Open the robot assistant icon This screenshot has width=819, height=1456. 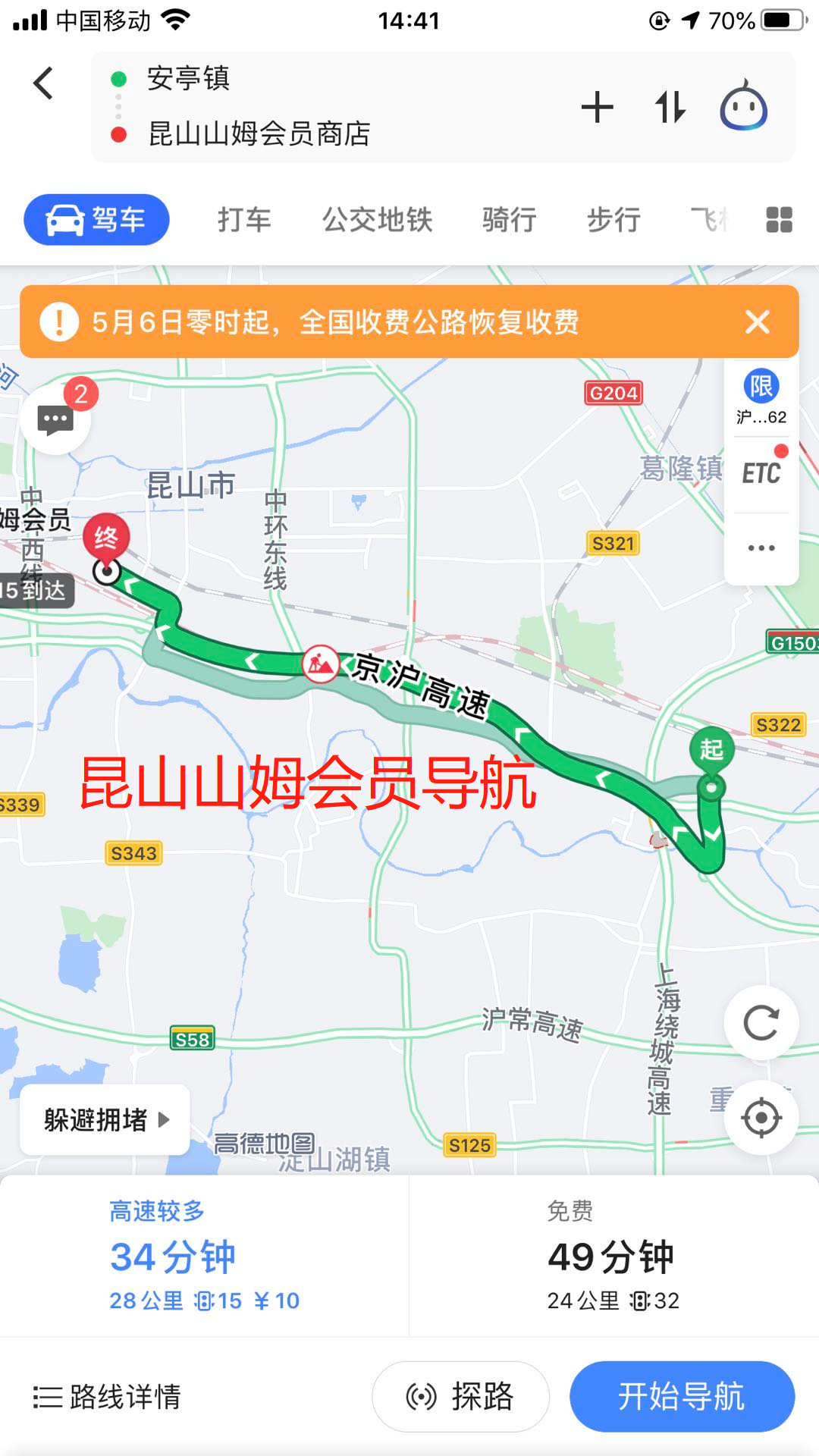743,107
